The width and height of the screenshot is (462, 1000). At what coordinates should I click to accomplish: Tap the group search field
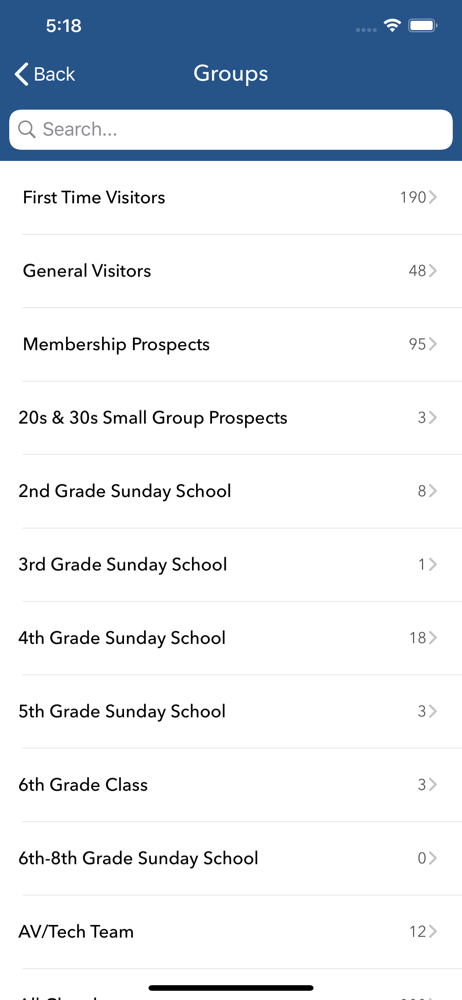click(231, 129)
